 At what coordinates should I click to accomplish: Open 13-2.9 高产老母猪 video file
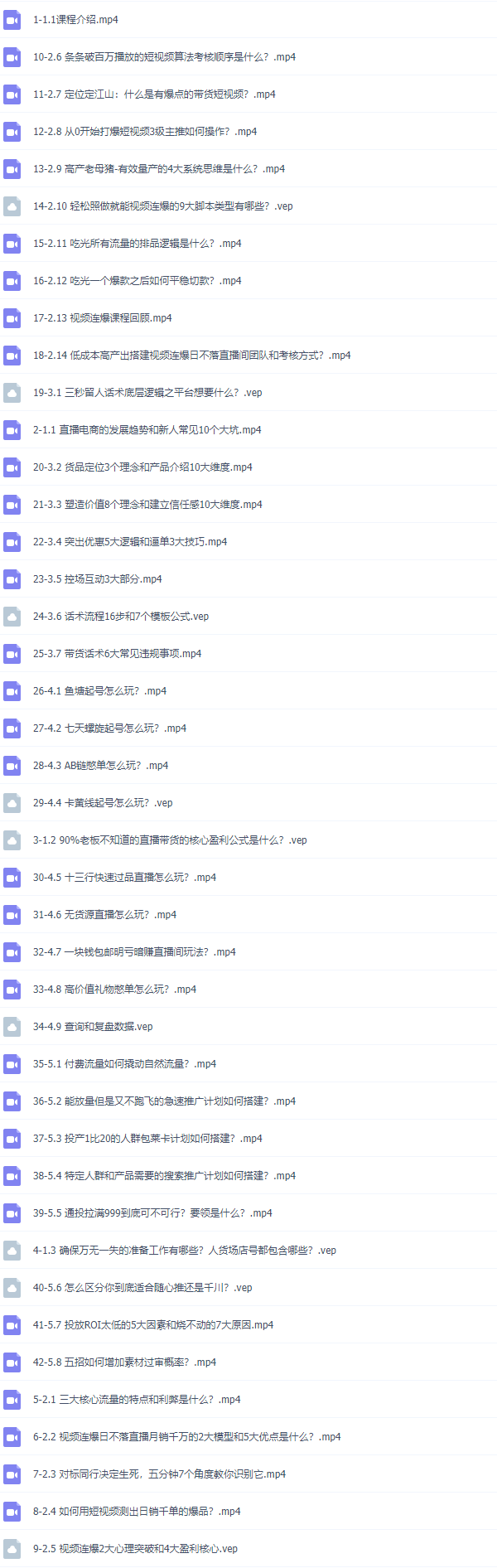[159, 169]
